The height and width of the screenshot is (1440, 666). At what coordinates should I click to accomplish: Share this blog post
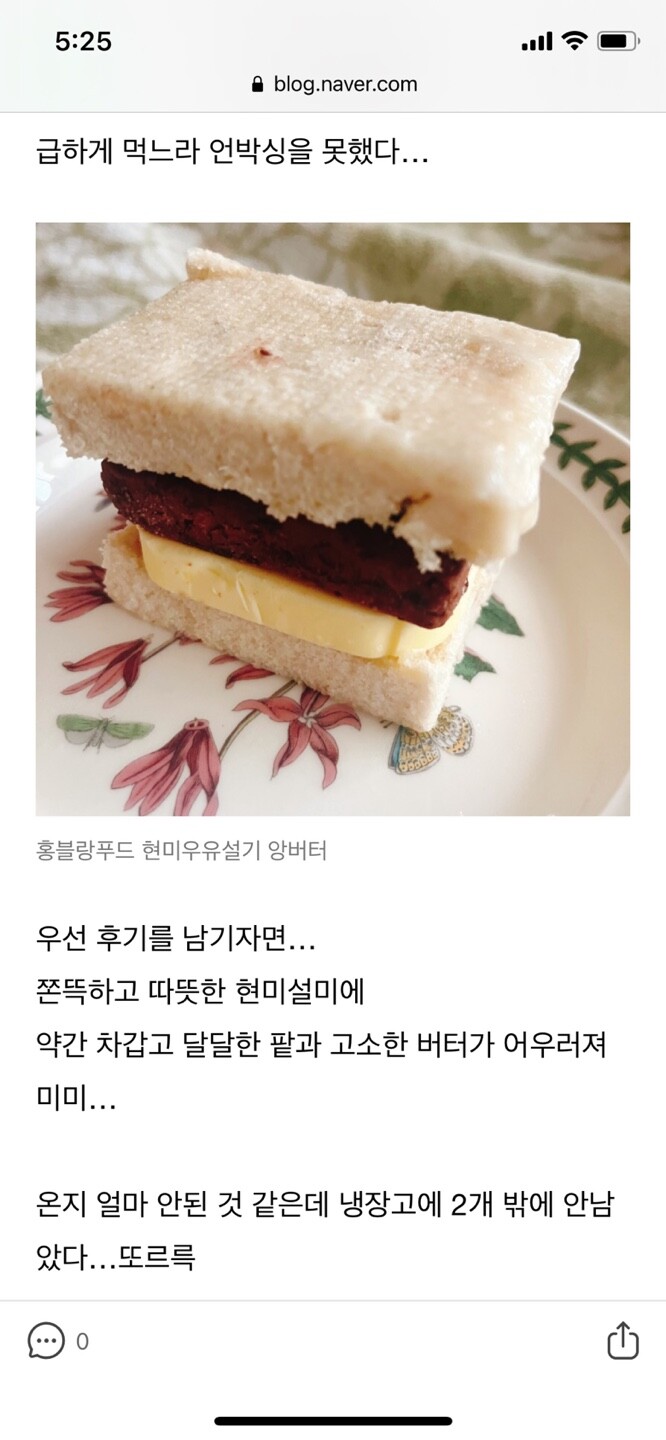pos(622,1341)
